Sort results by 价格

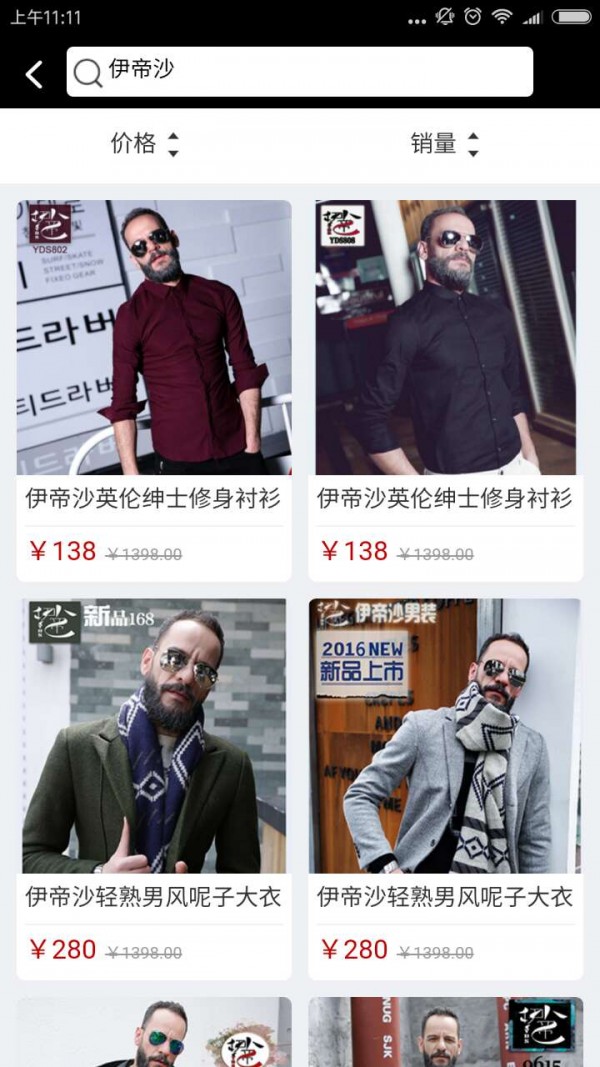point(145,144)
